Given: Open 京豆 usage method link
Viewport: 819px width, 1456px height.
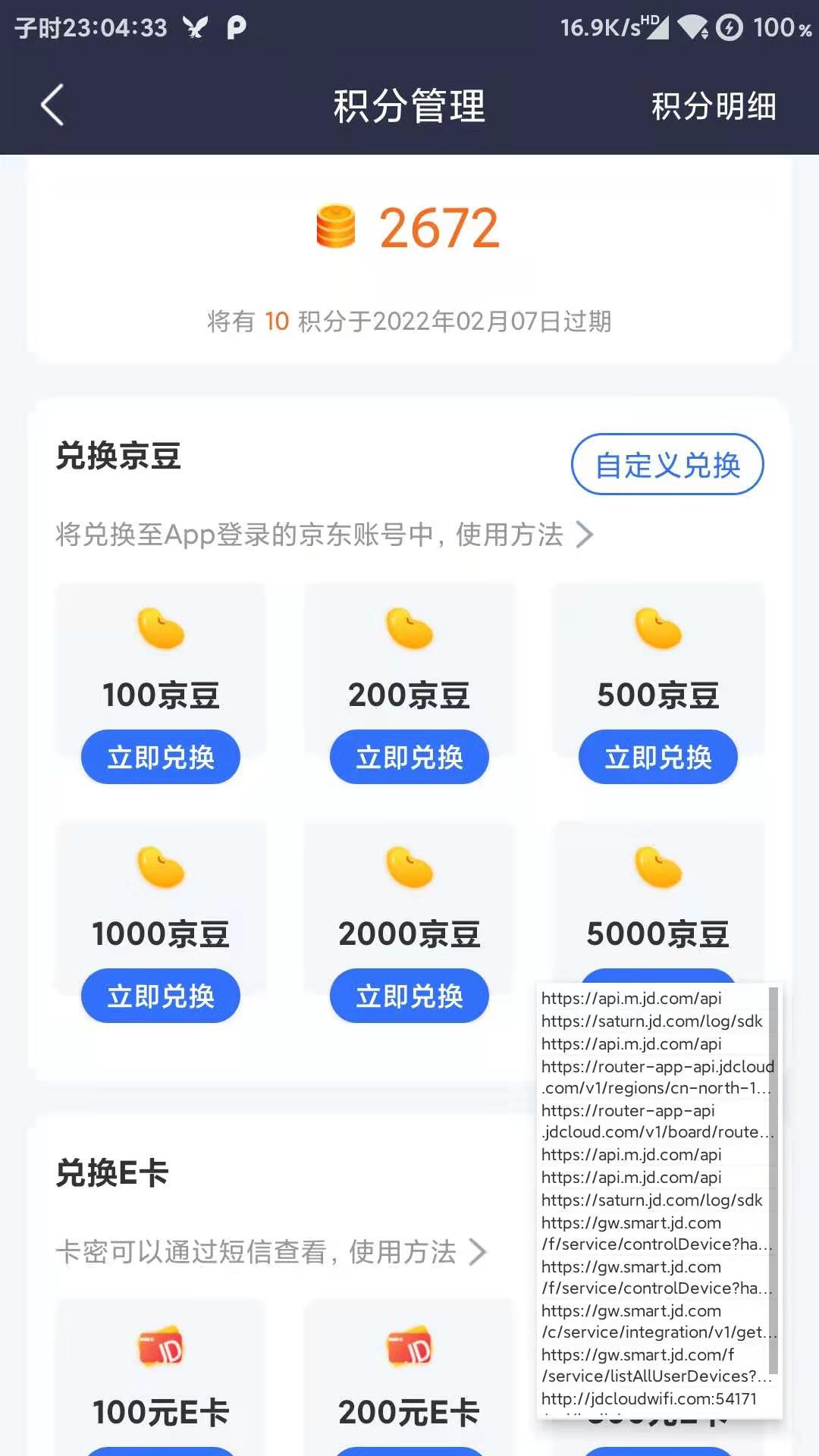Looking at the screenshot, I should pos(525,535).
